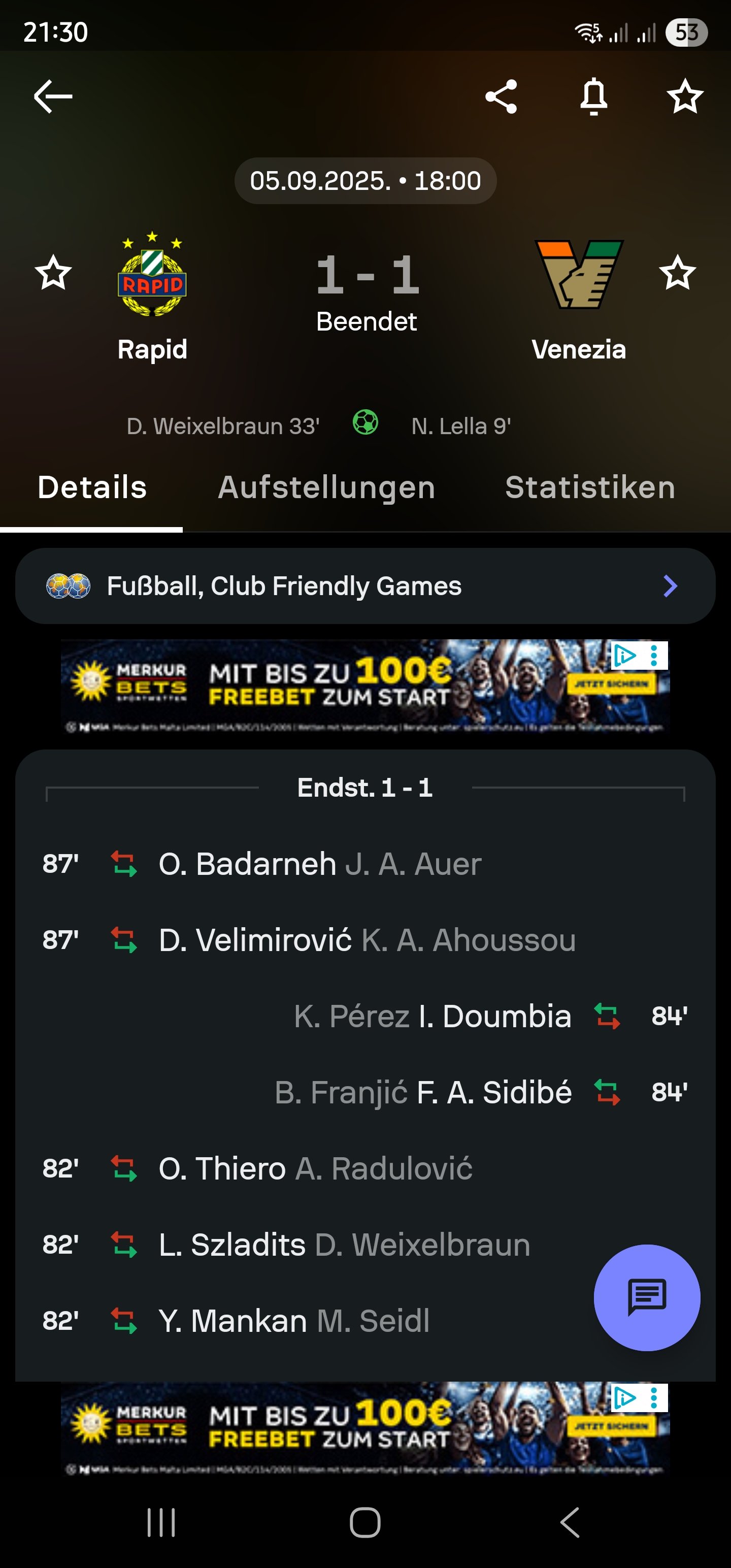The height and width of the screenshot is (1568, 731).
Task: Favorite this match with the top-right star
Action: click(685, 96)
